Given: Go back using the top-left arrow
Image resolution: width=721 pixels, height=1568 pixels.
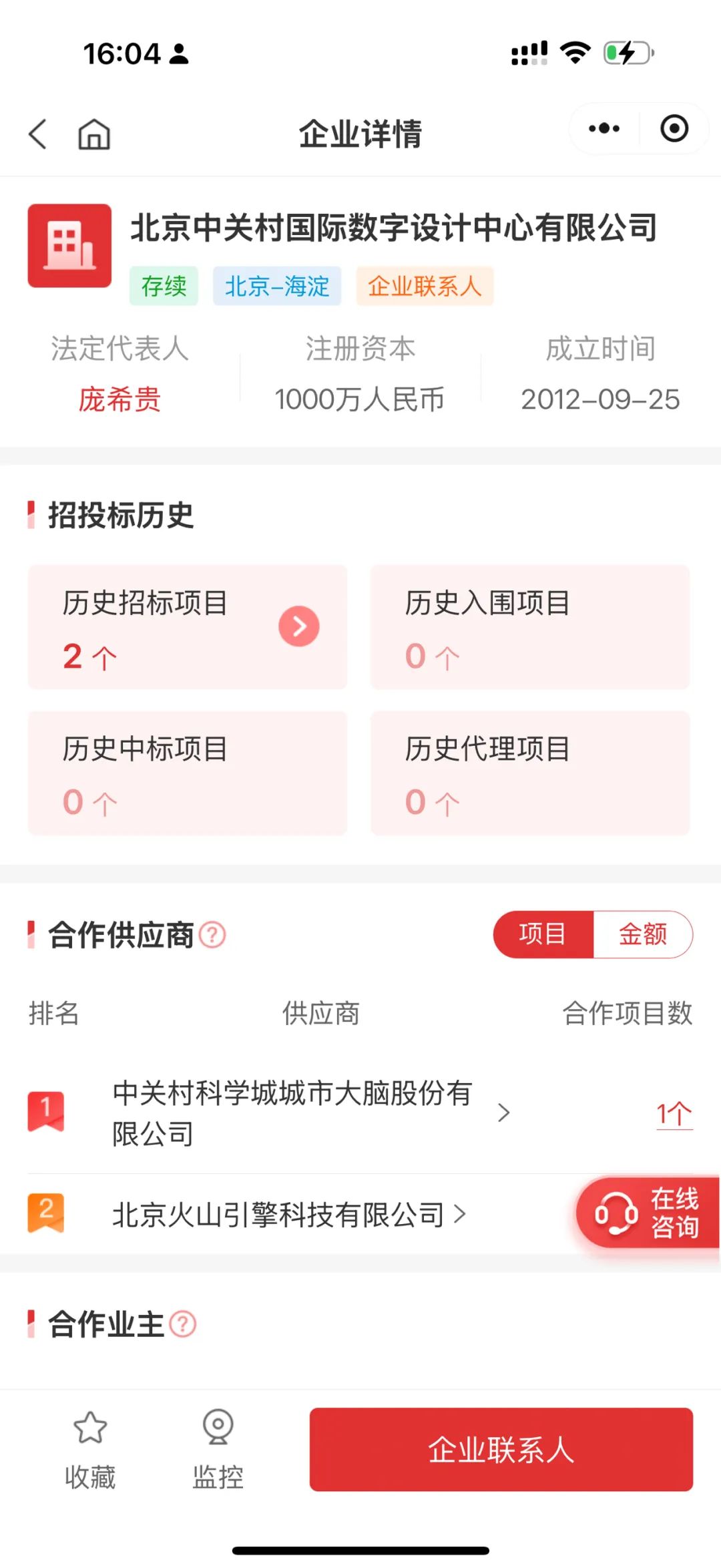Looking at the screenshot, I should coord(38,134).
